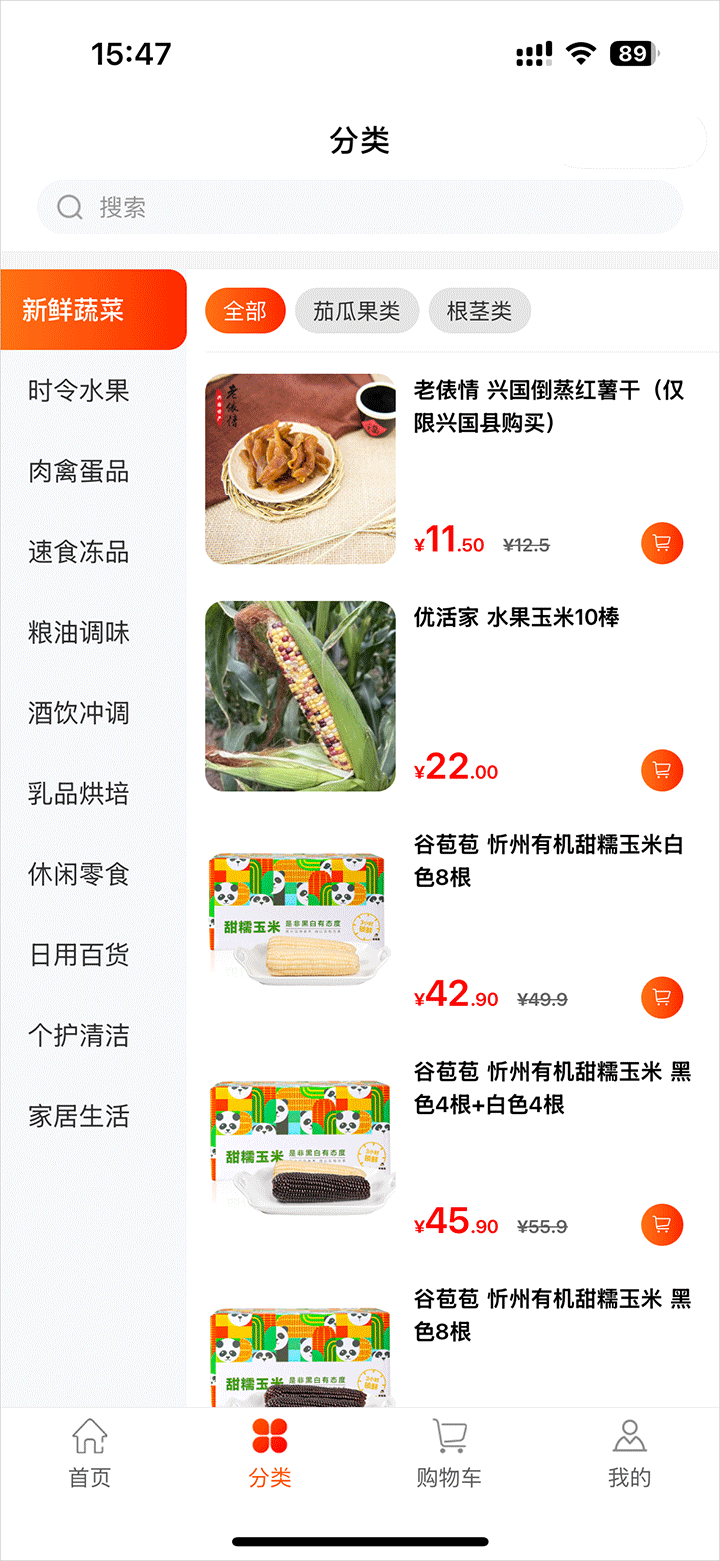Tap the 搜索 search field
Screen dimensions: 720x1561
[x=360, y=207]
